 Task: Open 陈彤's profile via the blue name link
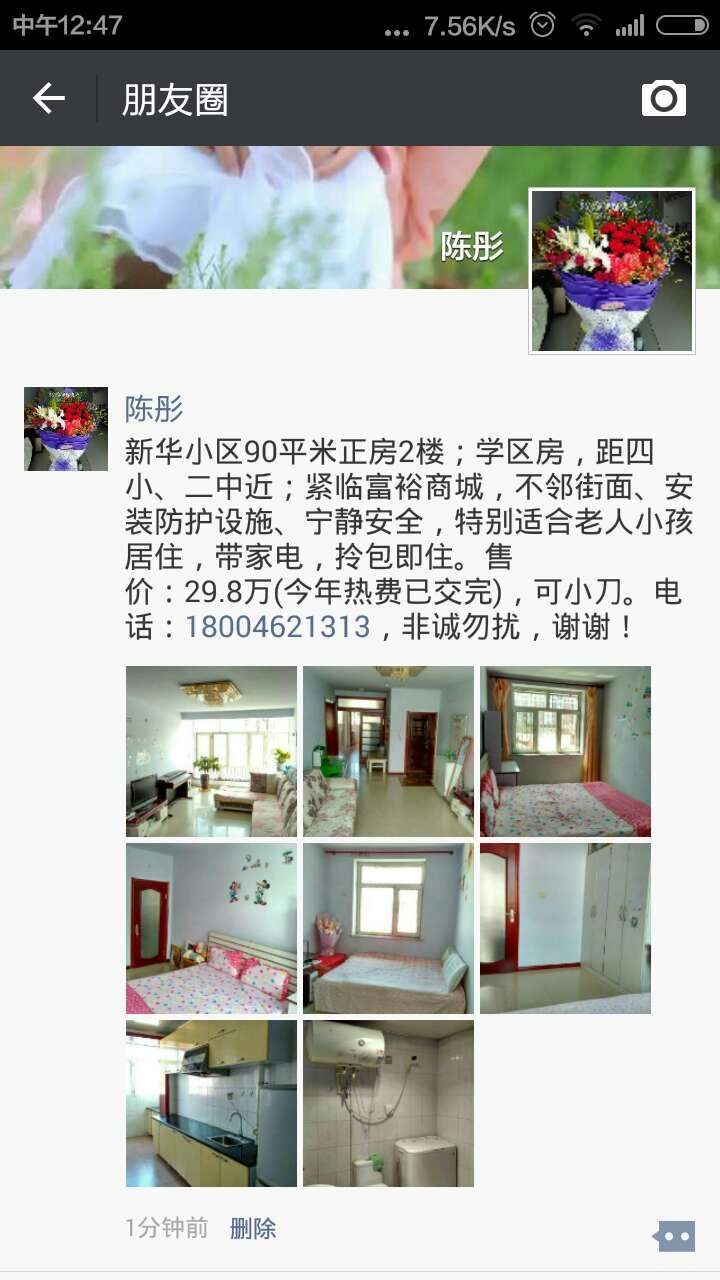(x=154, y=408)
